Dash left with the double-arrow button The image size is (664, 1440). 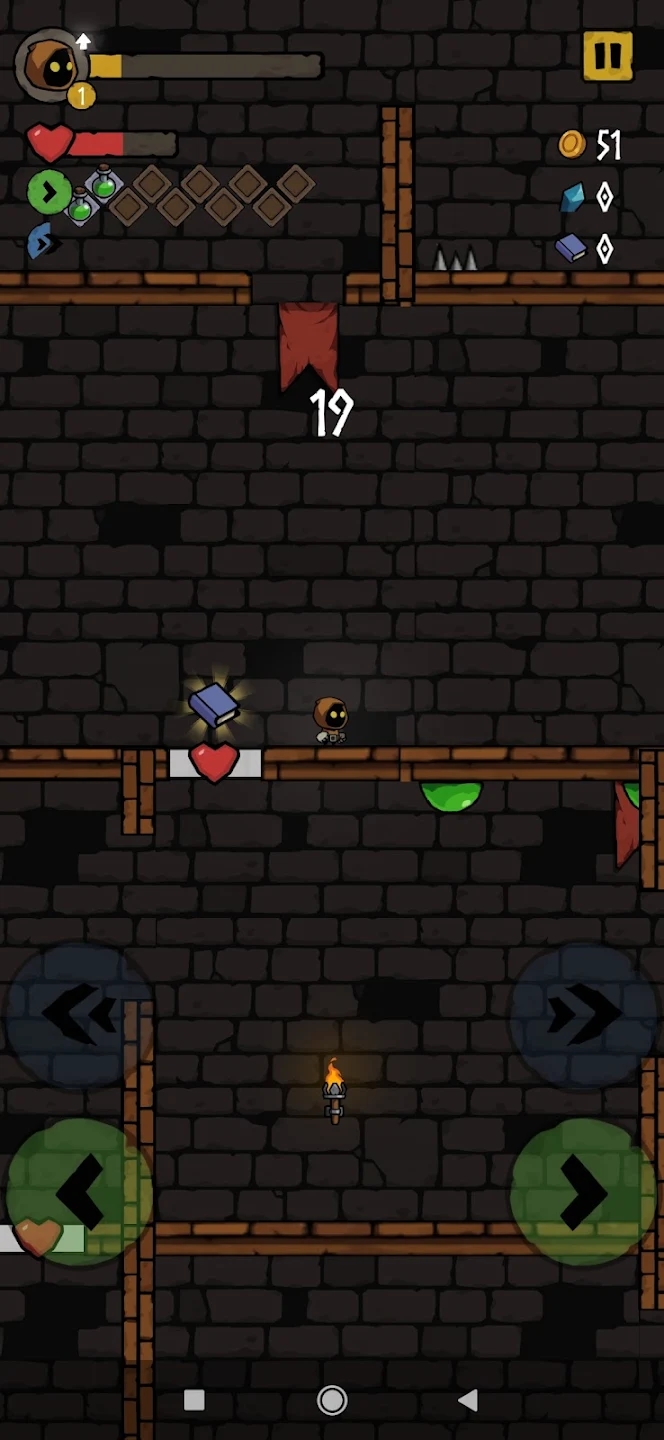click(78, 1015)
